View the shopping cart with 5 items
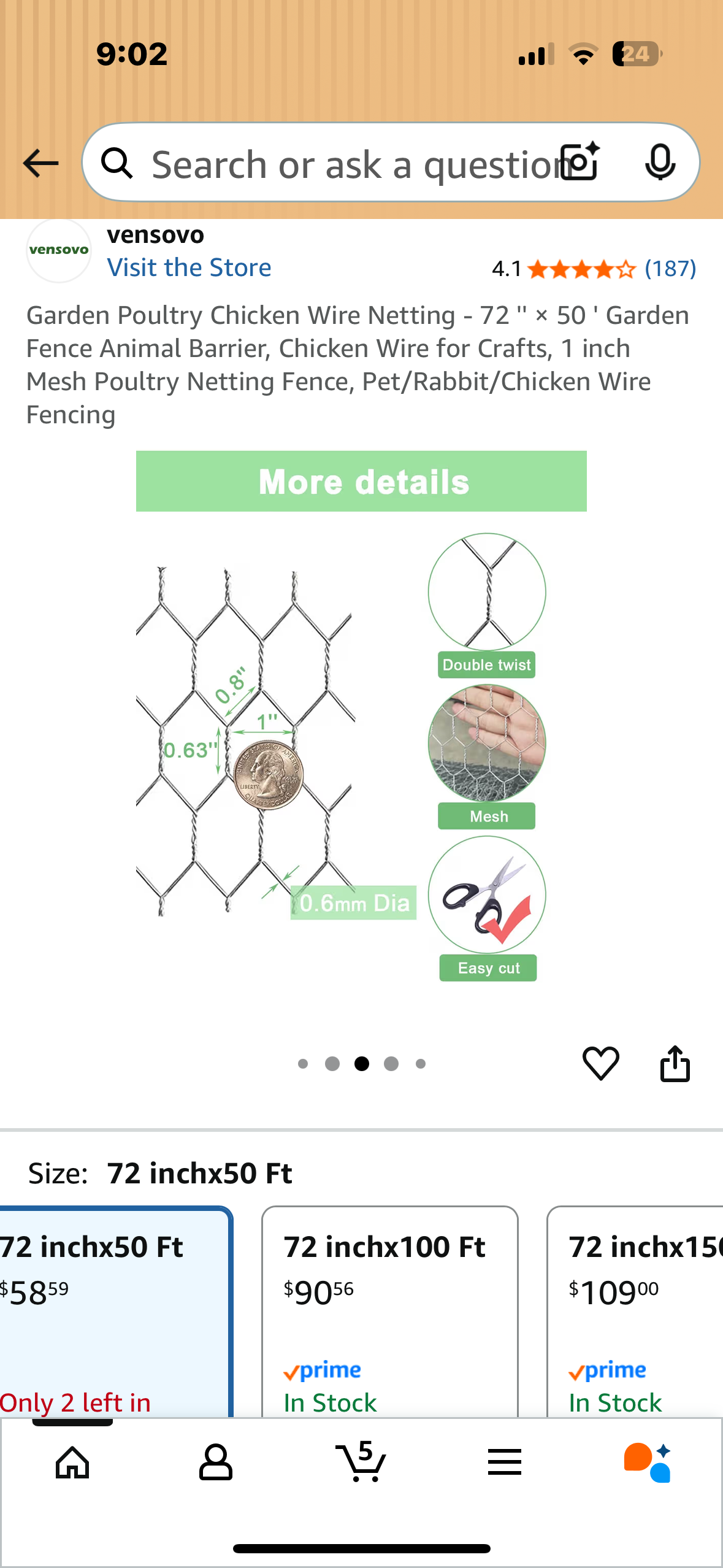 tap(361, 1462)
